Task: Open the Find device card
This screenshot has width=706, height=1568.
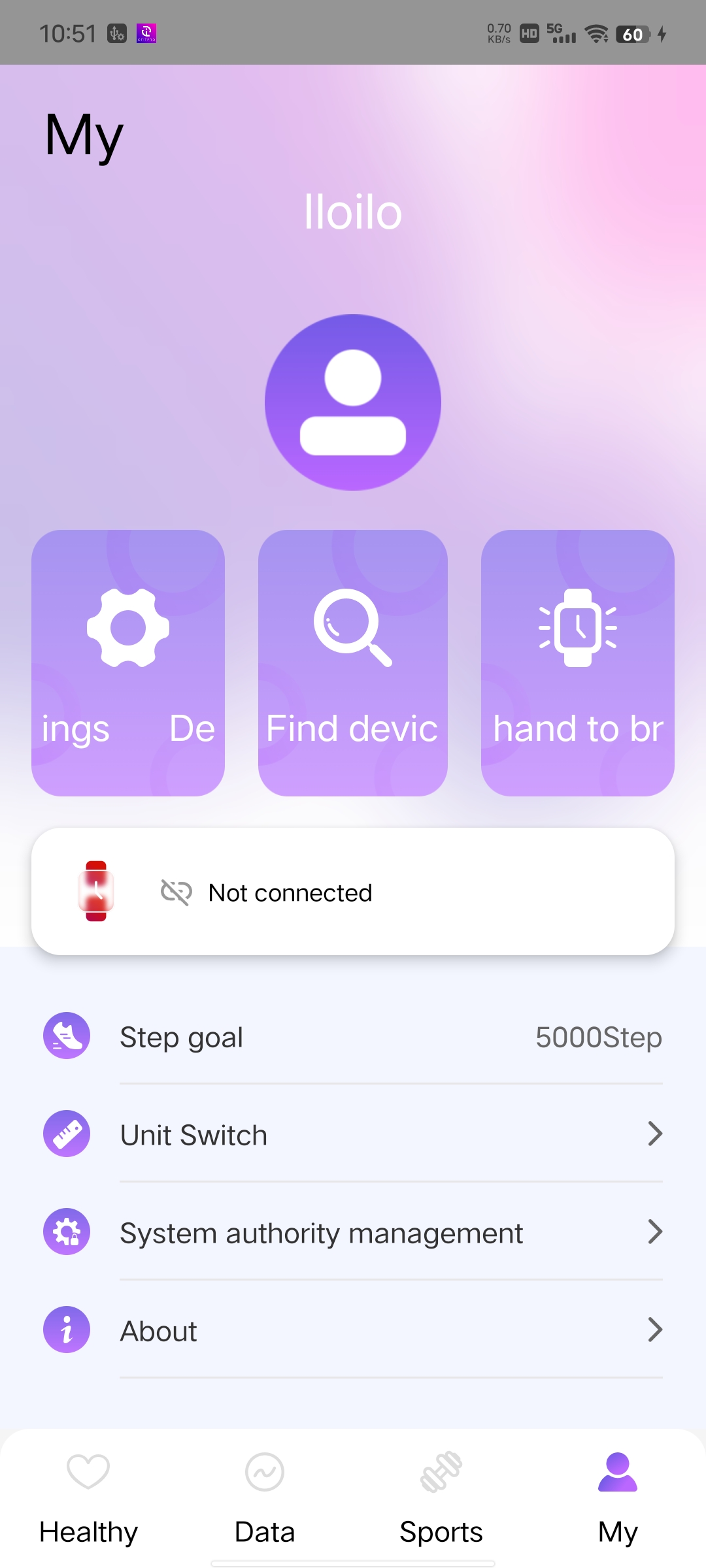Action: 353,662
